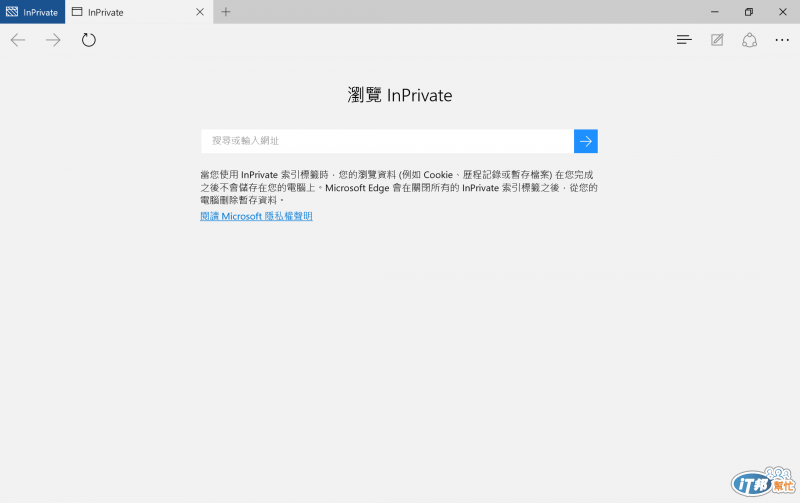Add a new tab
800x503 pixels.
(x=226, y=12)
